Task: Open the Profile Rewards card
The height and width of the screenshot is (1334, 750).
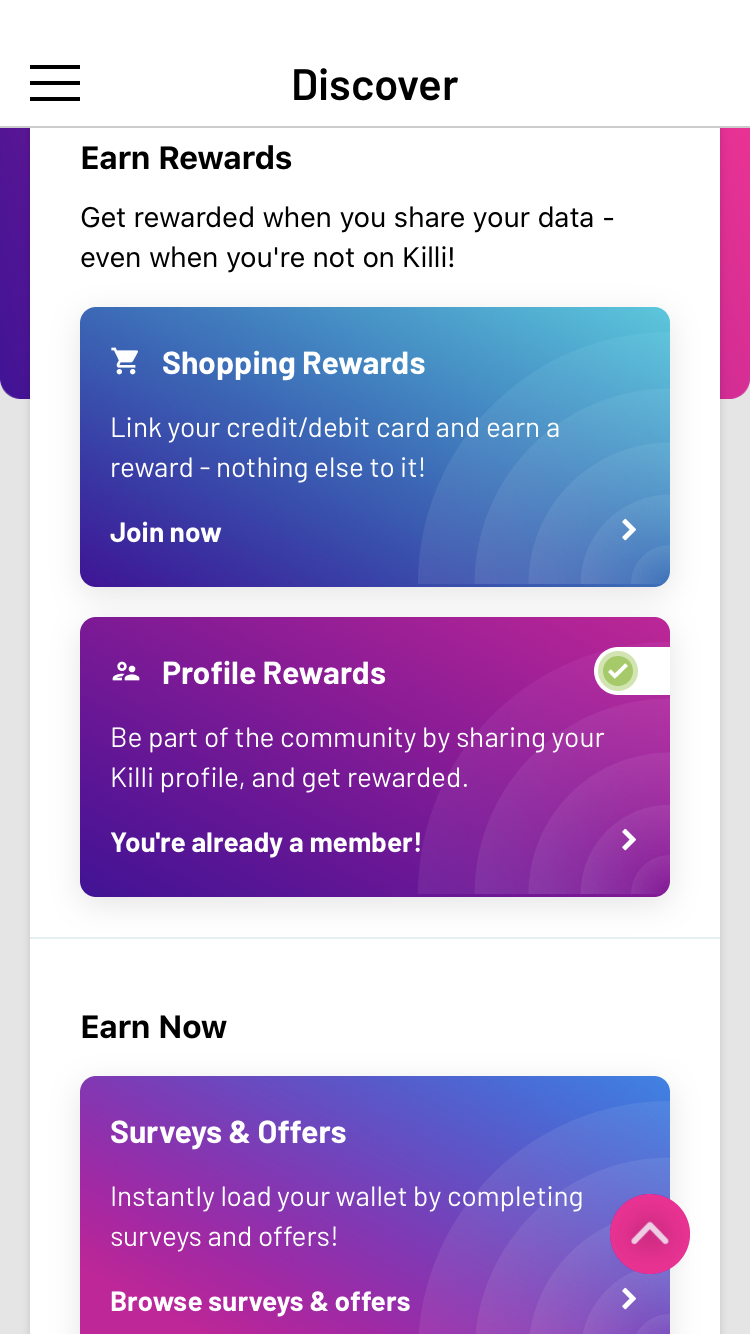Action: tap(375, 756)
